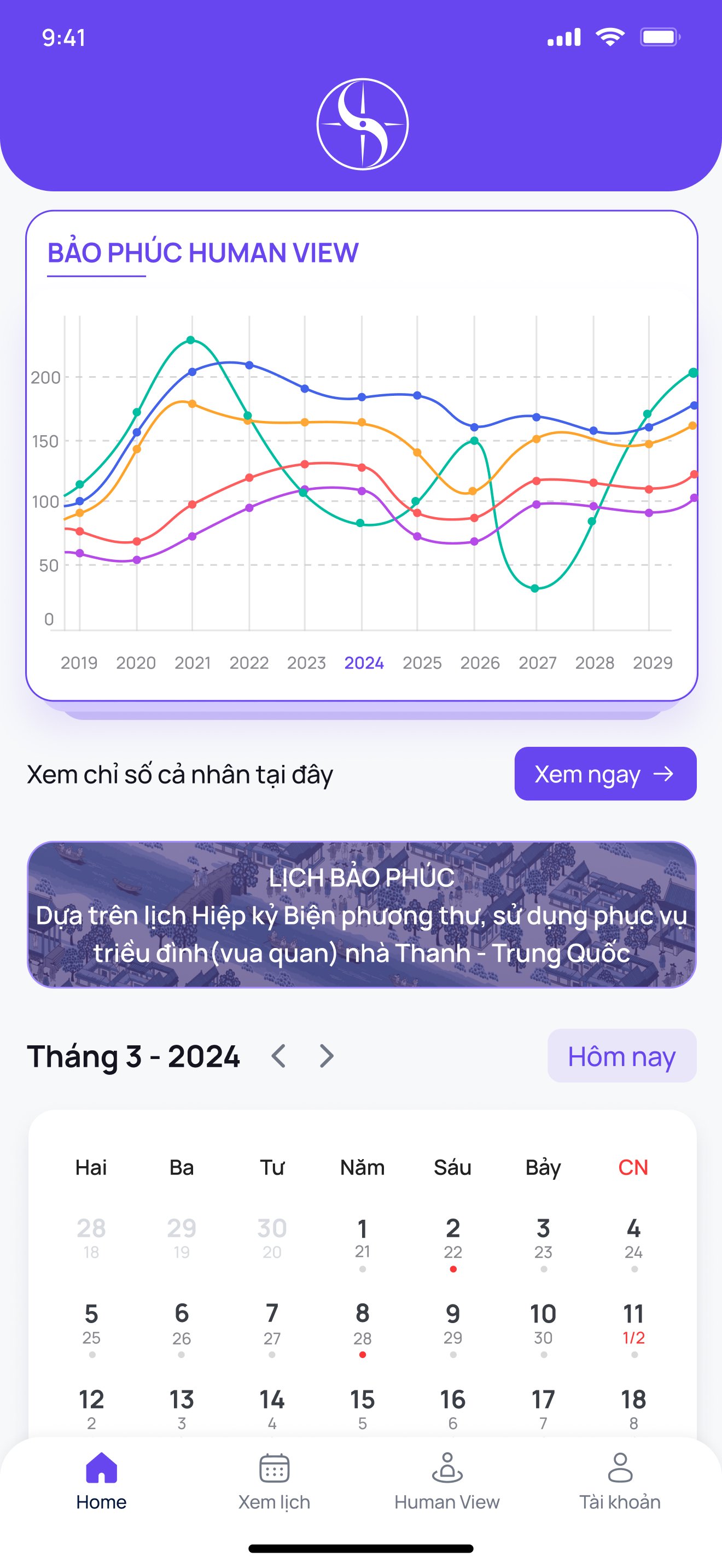Open the Lịch Bảo Phúc banner
The width and height of the screenshot is (722, 1568).
click(x=362, y=915)
